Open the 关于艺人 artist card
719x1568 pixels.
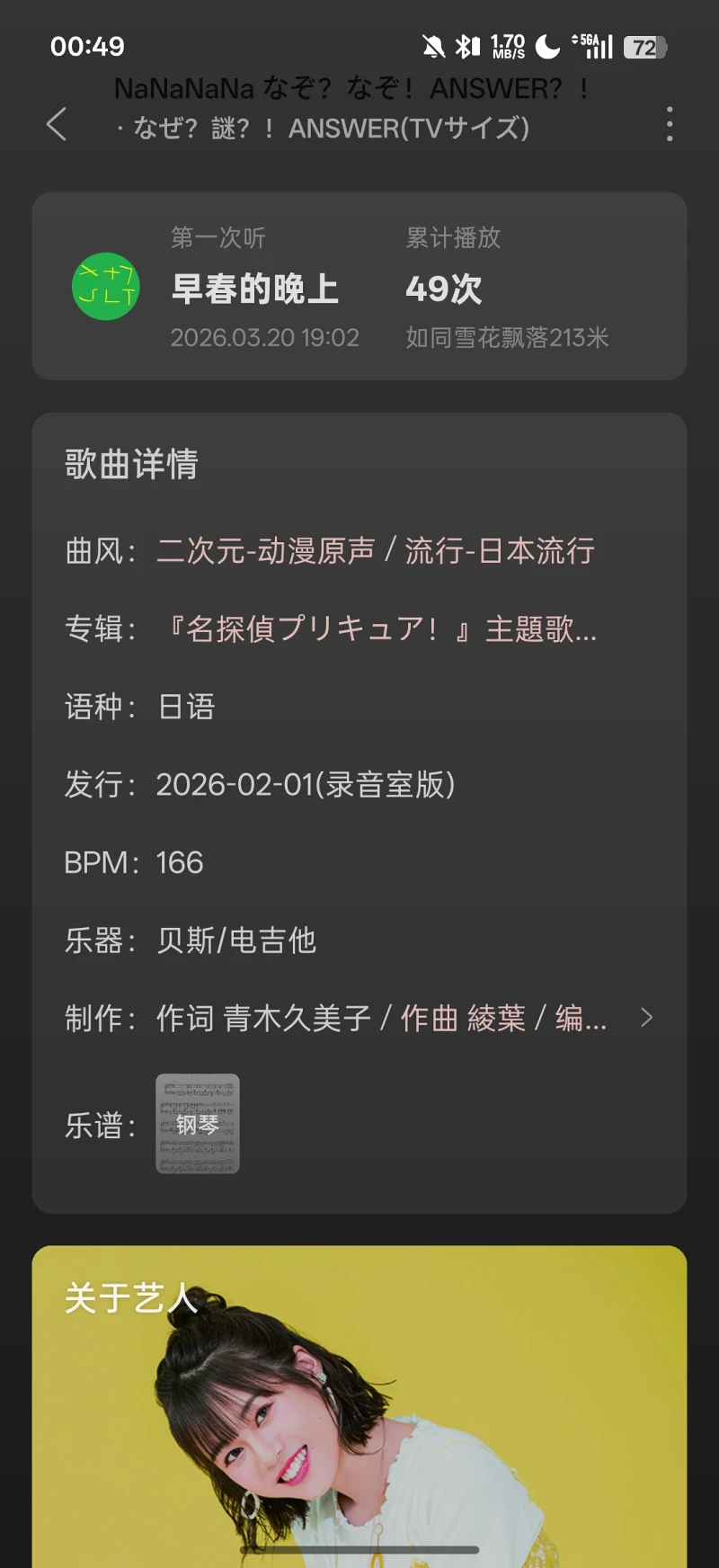[x=359, y=1403]
